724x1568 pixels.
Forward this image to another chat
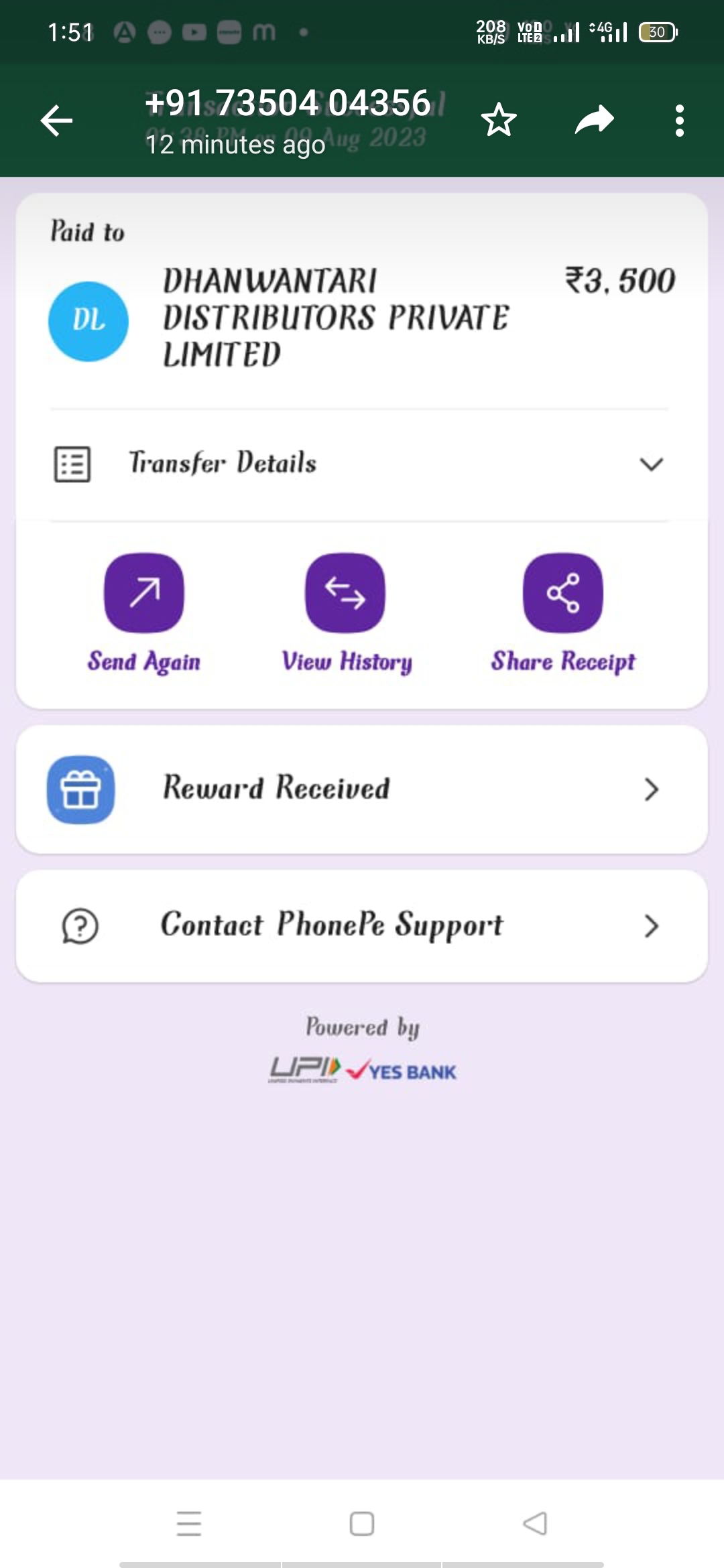click(595, 121)
